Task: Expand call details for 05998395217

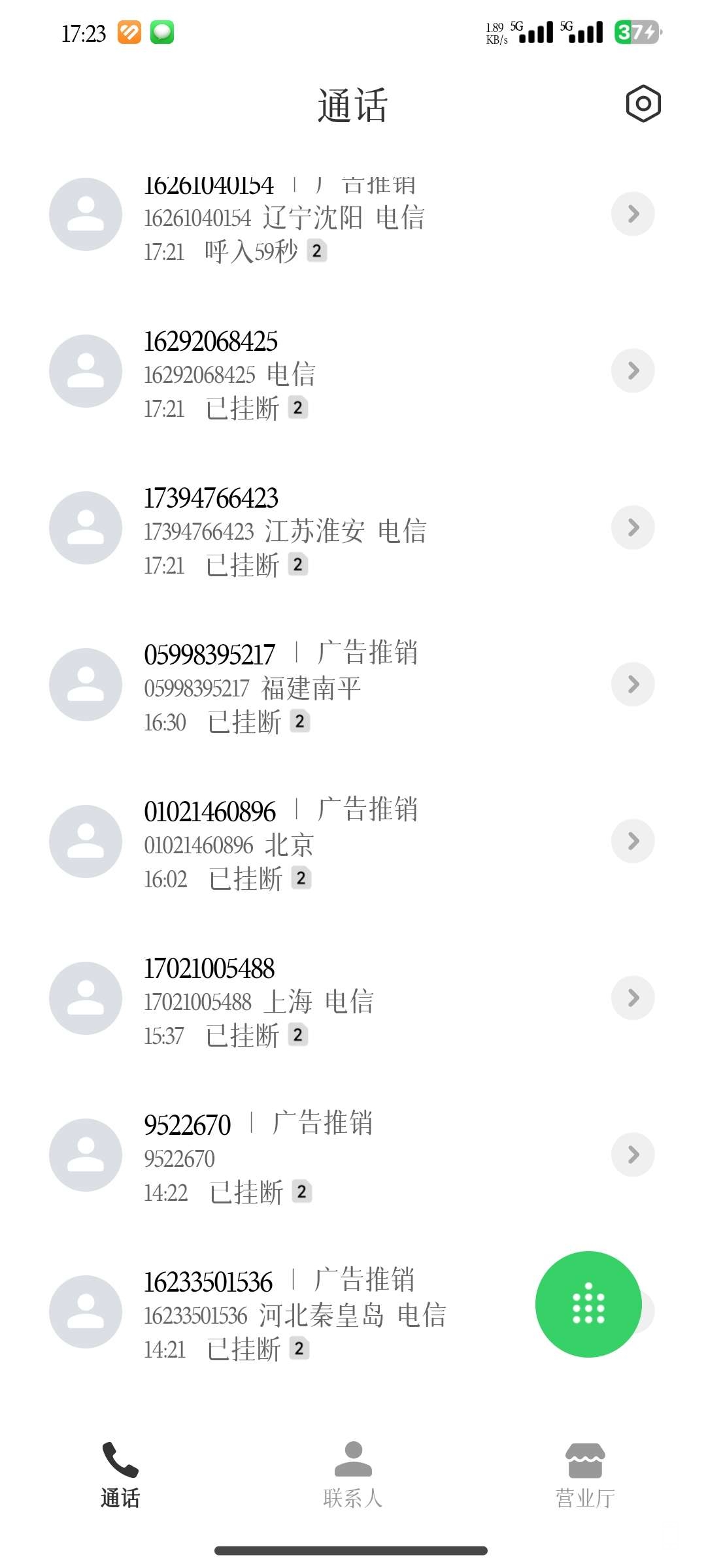Action: point(633,684)
